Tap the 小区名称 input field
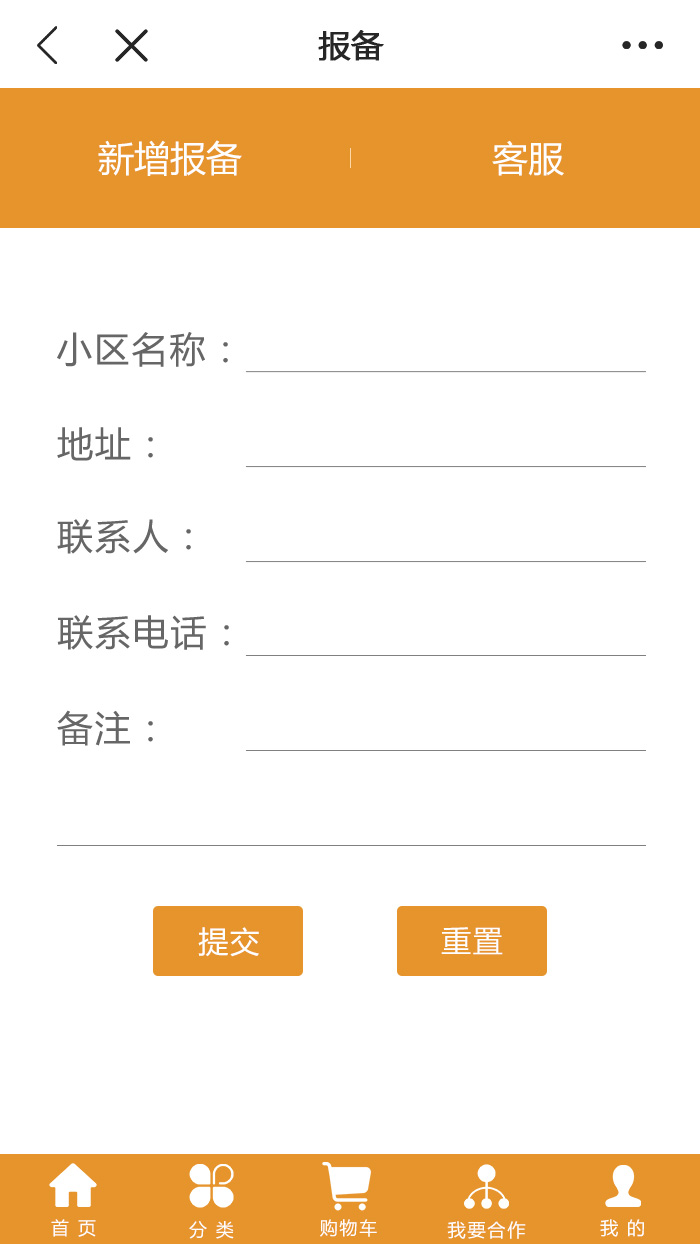This screenshot has width=700, height=1244. click(x=445, y=350)
